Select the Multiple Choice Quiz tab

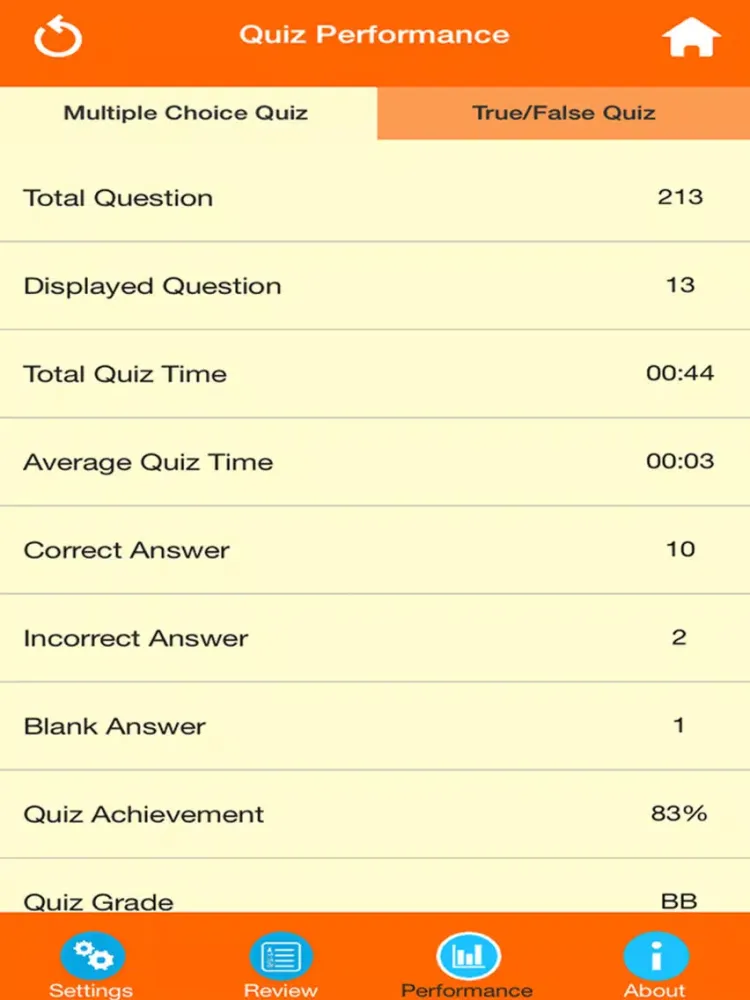(187, 113)
